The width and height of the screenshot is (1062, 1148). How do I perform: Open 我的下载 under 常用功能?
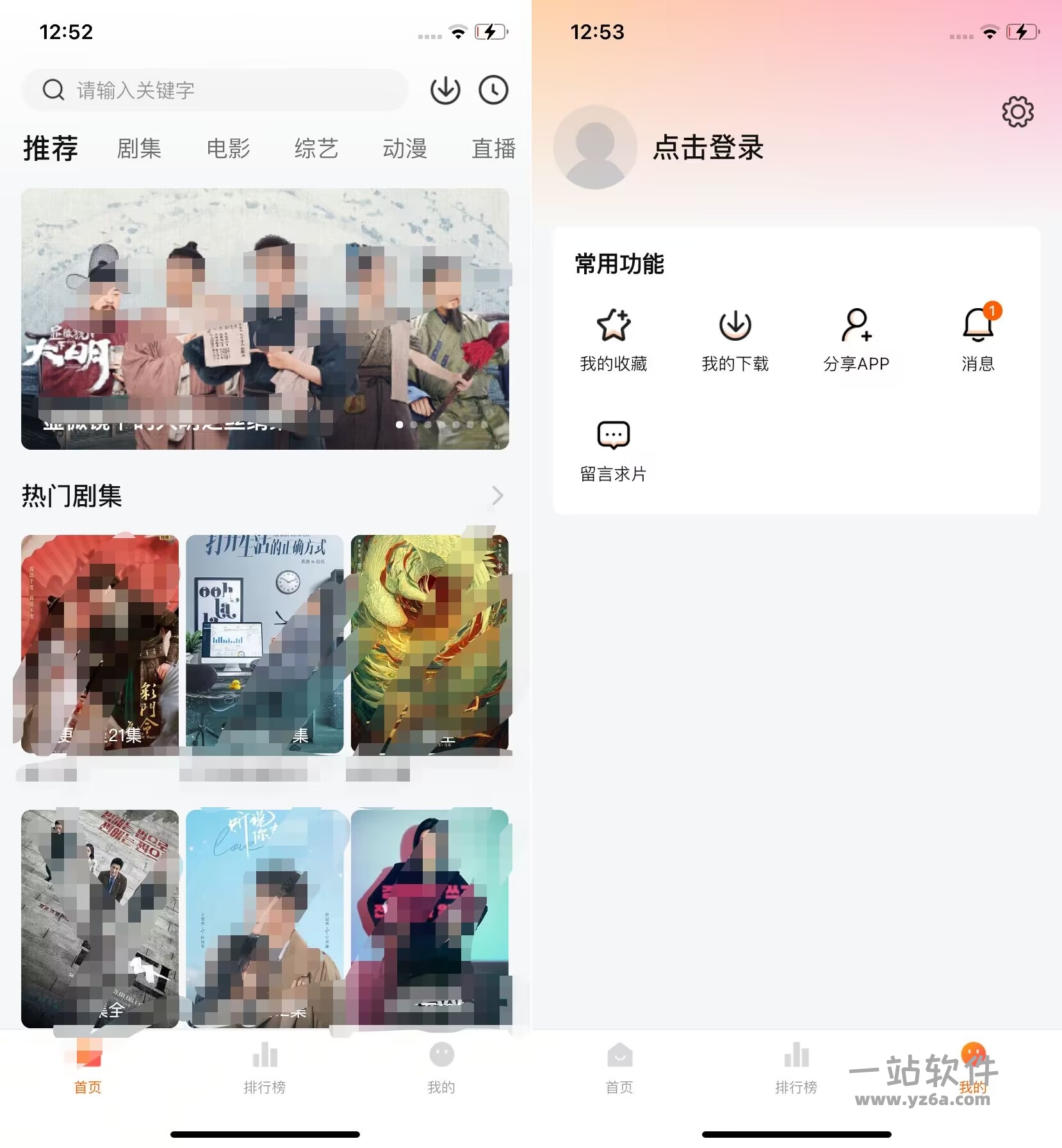[x=735, y=340]
